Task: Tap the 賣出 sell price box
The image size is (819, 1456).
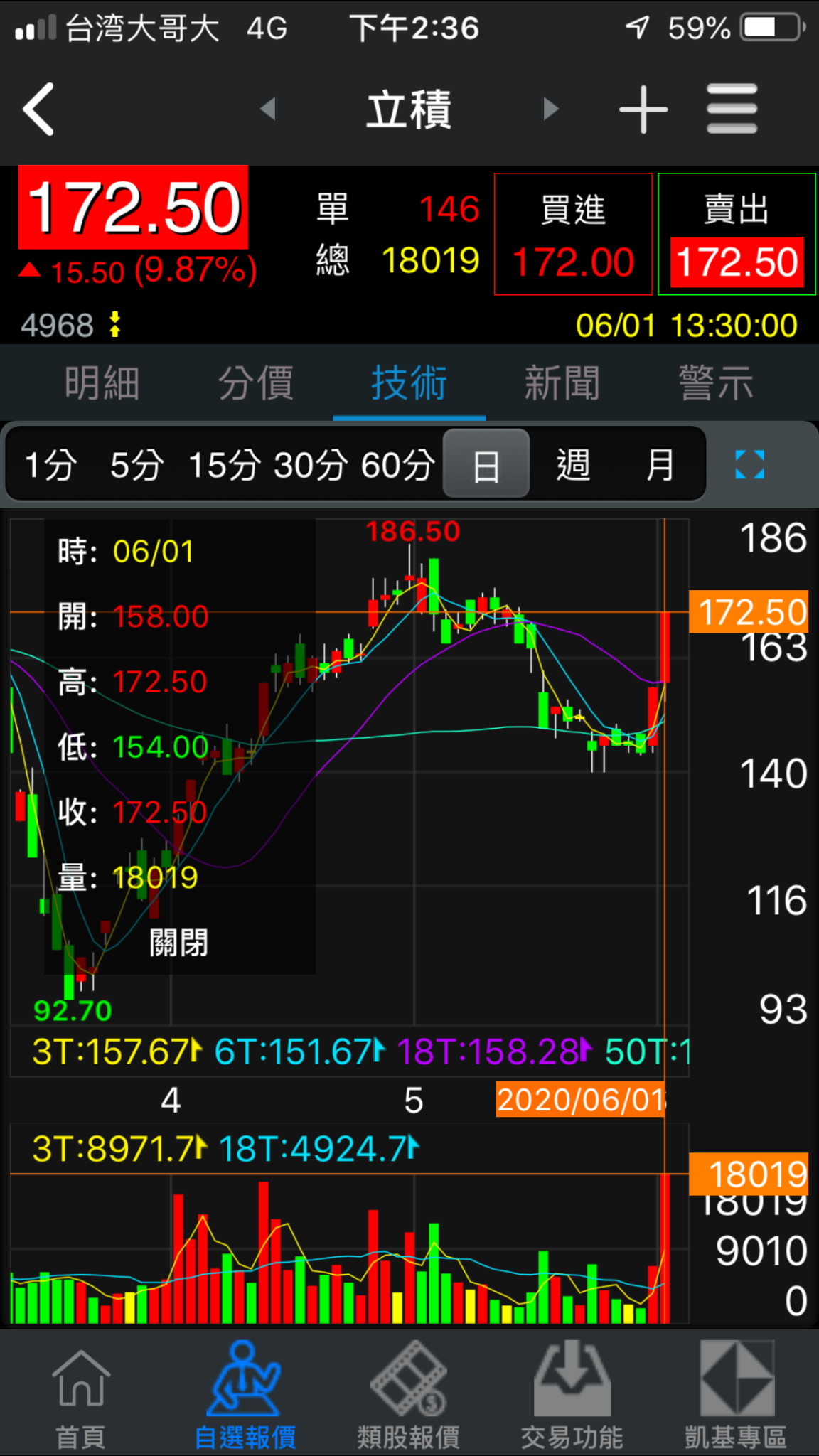Action: pos(737,234)
